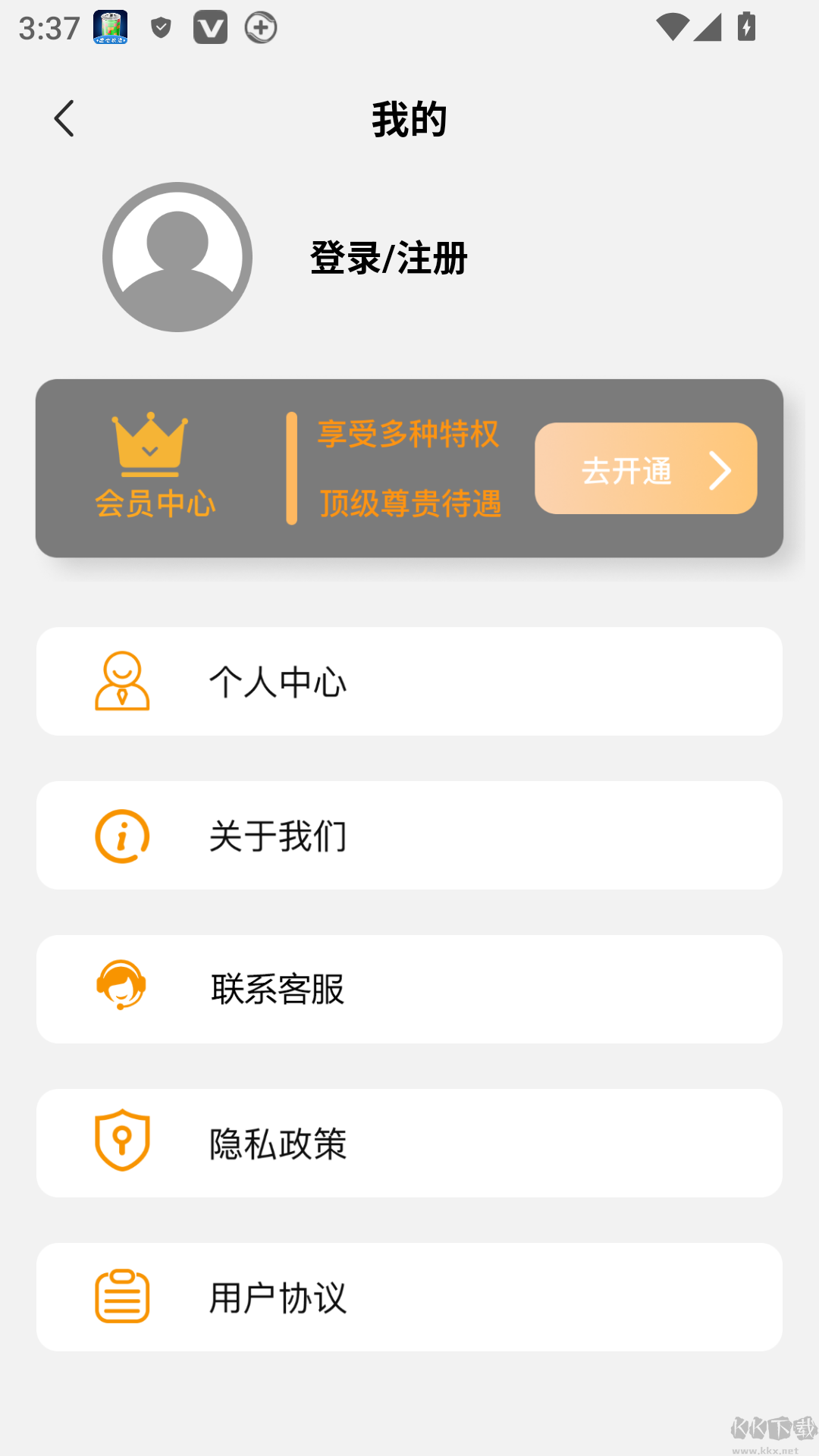This screenshot has width=819, height=1456.
Task: Open the default profile avatar image
Action: click(x=177, y=258)
